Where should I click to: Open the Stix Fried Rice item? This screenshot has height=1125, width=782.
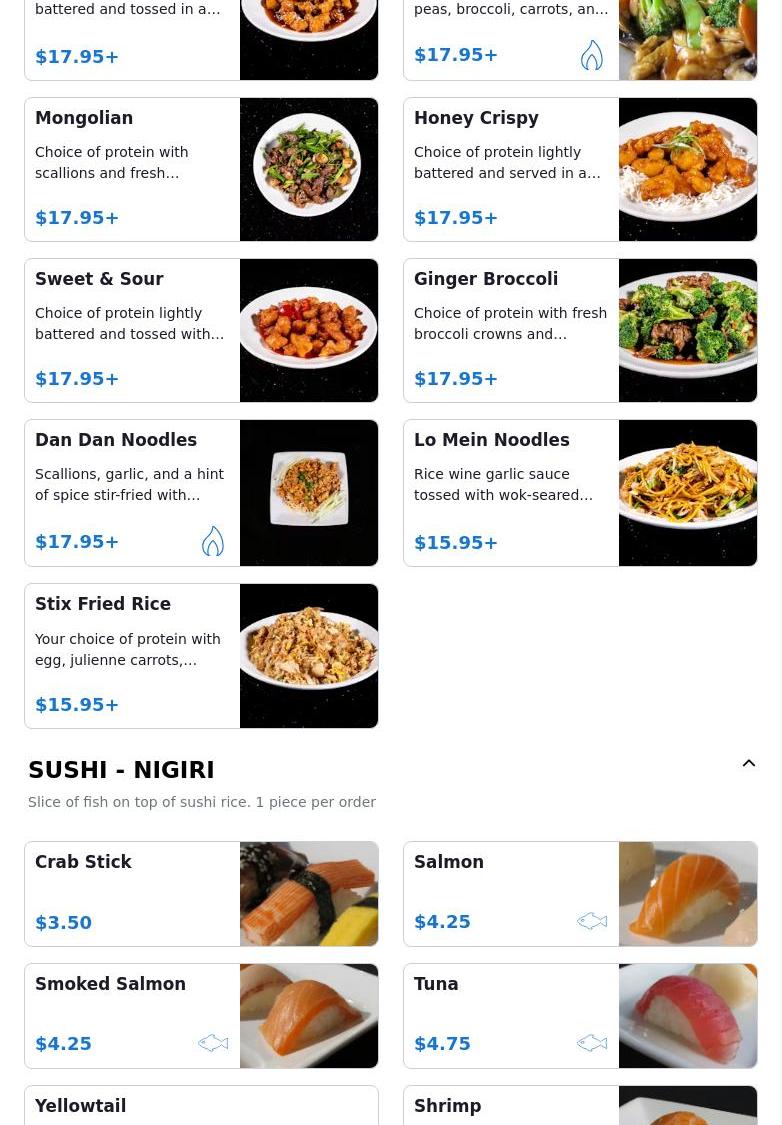[x=201, y=655]
